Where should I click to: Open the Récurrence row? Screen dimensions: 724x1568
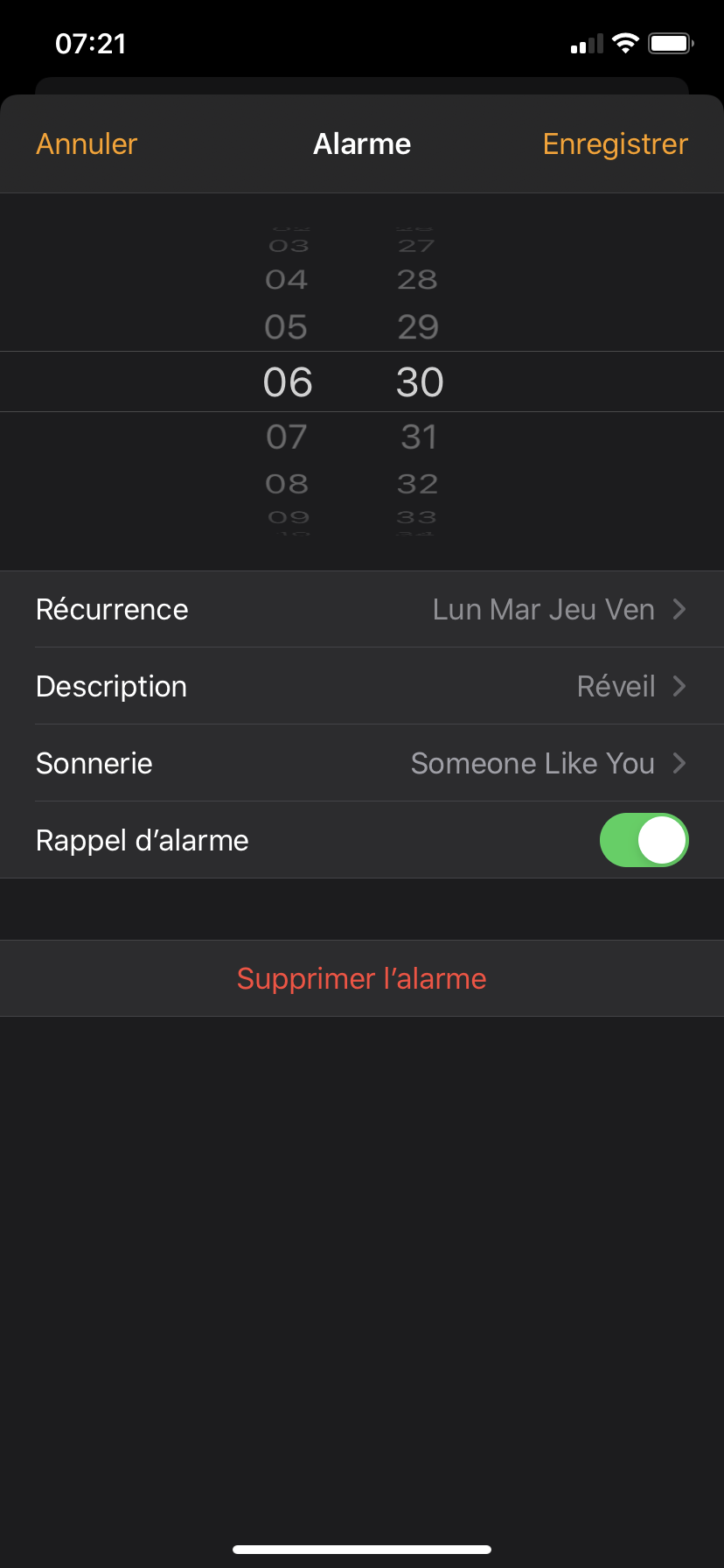(362, 610)
